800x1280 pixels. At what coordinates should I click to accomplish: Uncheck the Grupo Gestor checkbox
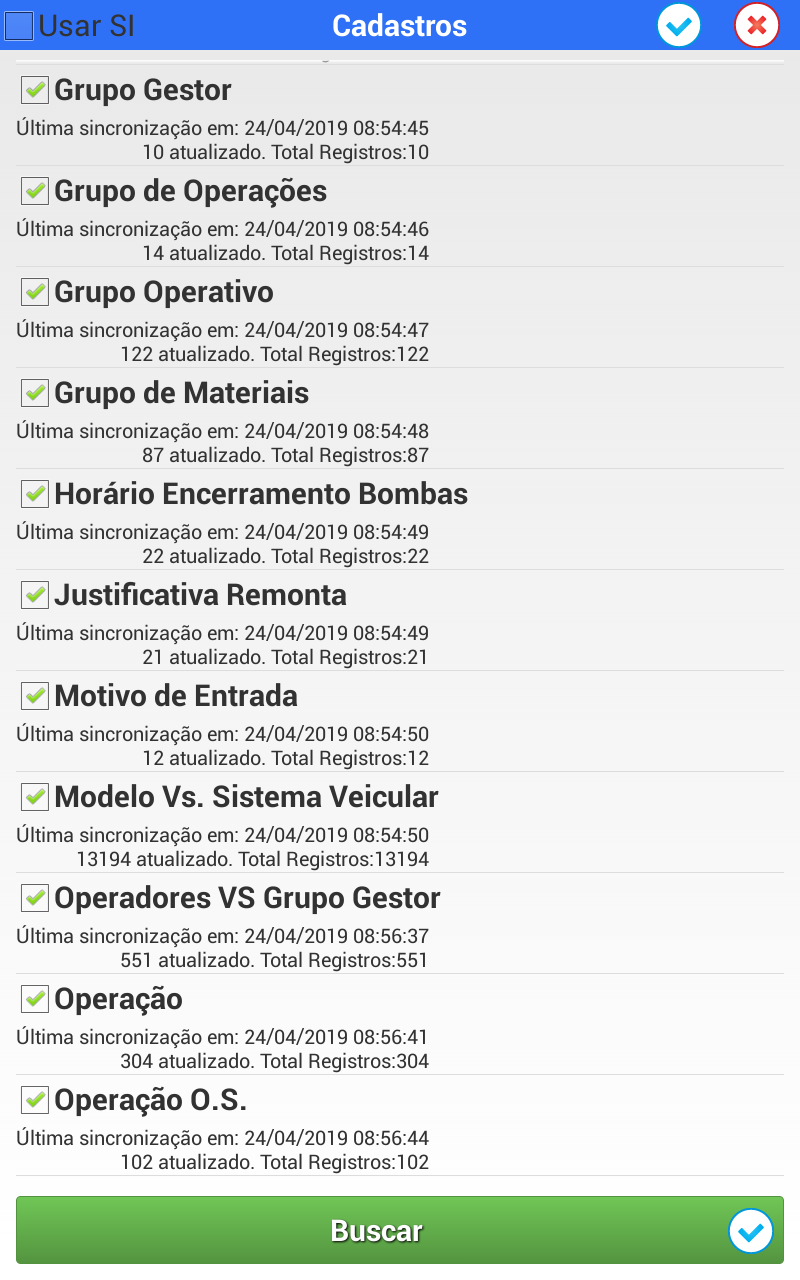(x=35, y=90)
